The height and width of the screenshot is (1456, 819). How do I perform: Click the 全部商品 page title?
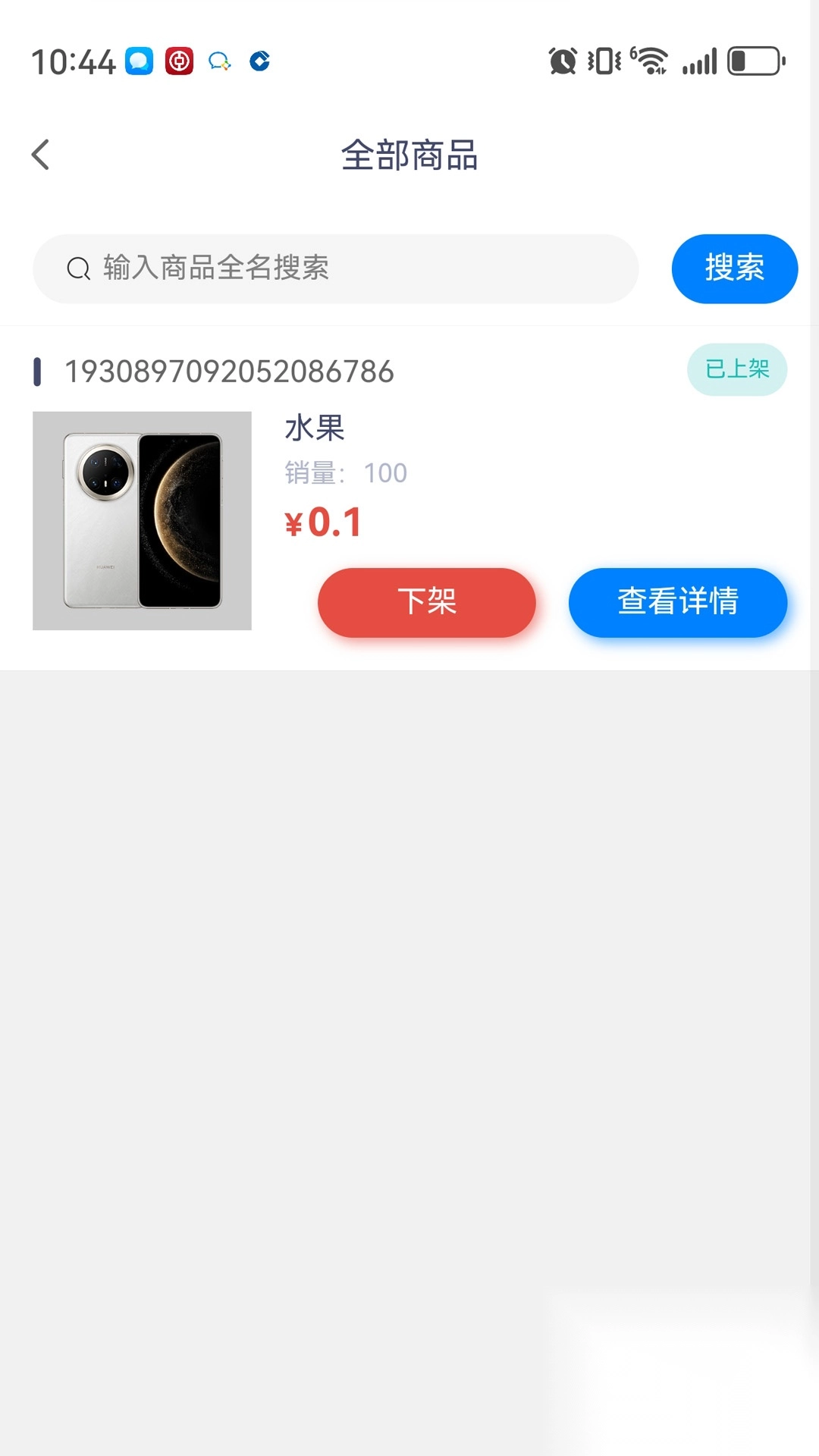pyautogui.click(x=409, y=155)
